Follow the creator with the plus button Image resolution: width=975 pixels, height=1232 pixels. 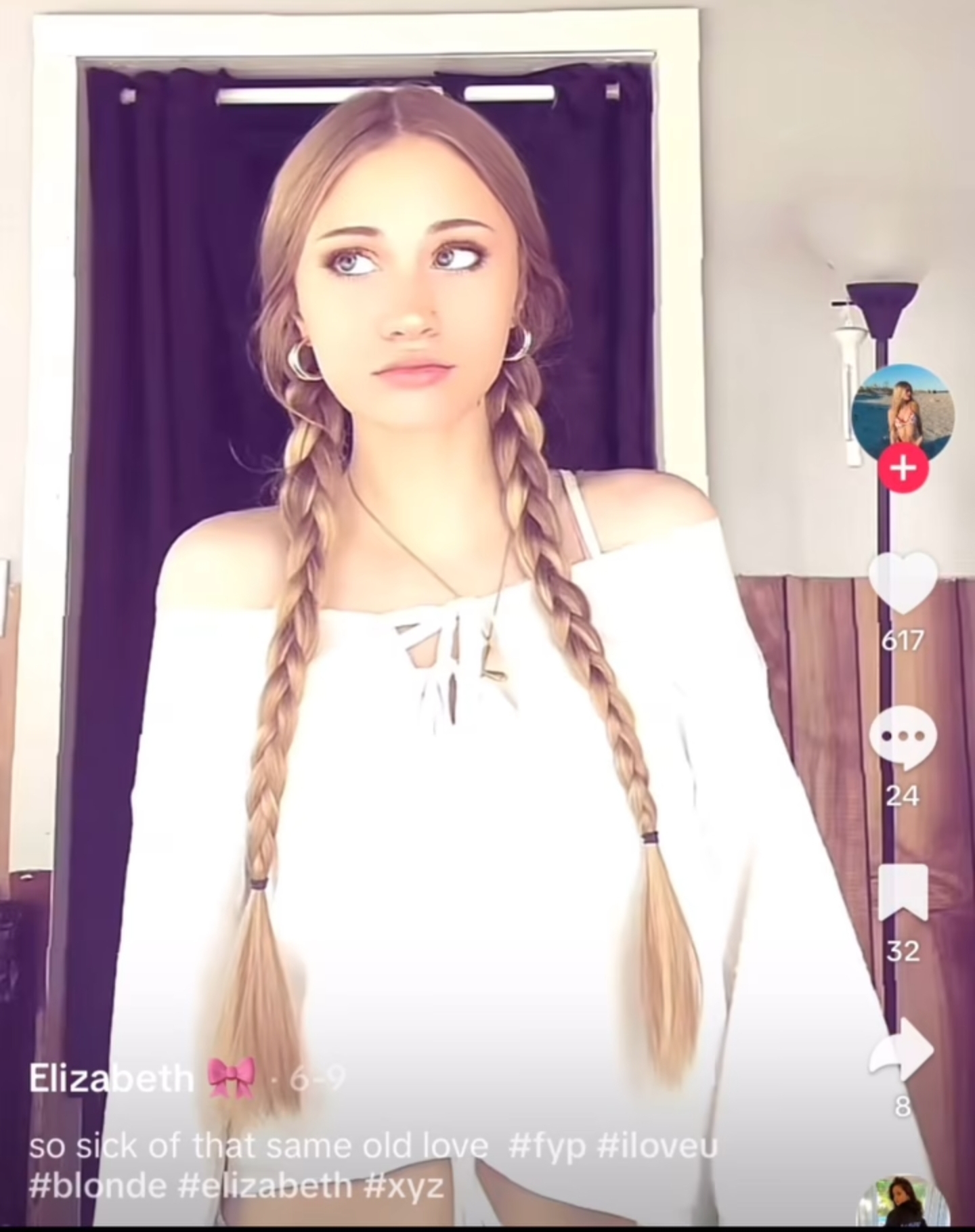click(x=903, y=468)
